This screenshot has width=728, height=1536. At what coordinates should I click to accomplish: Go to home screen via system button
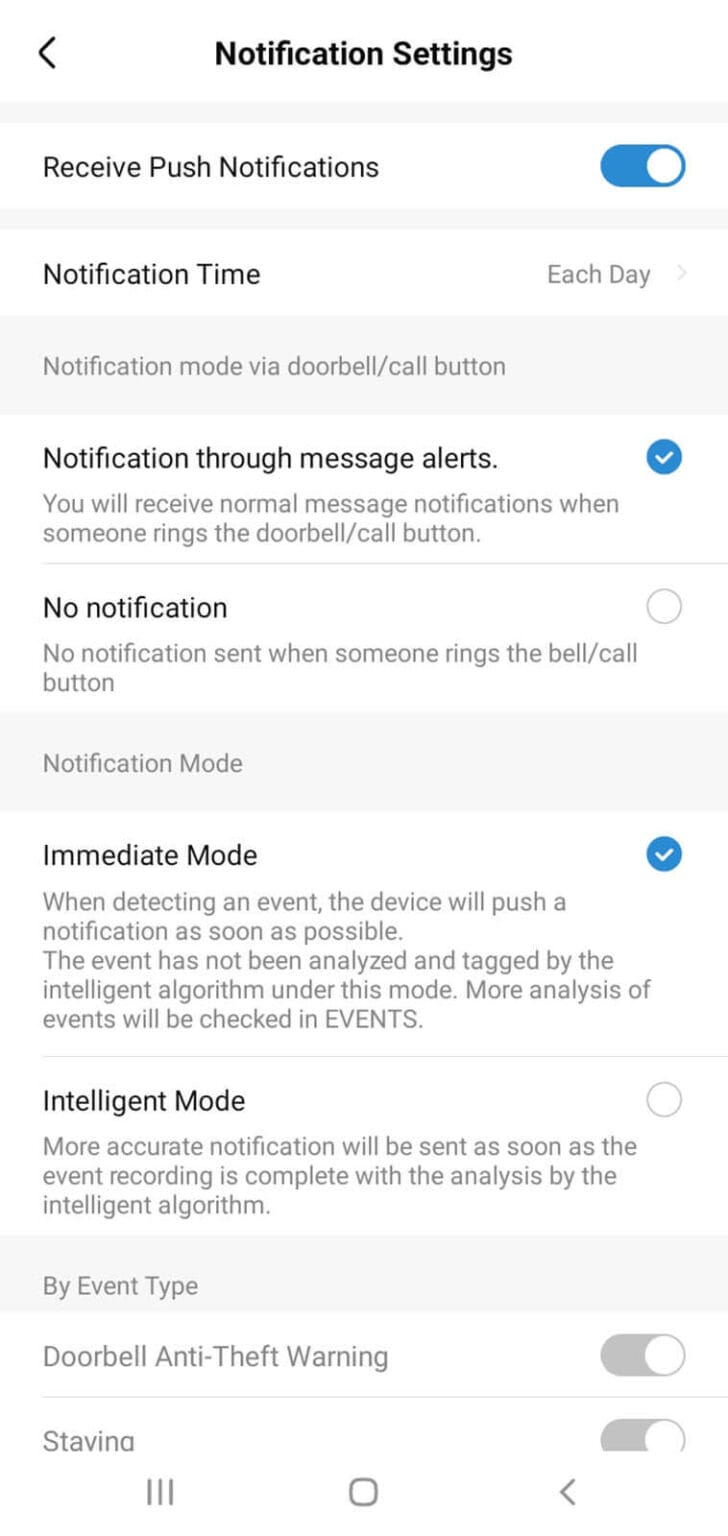pos(363,1492)
